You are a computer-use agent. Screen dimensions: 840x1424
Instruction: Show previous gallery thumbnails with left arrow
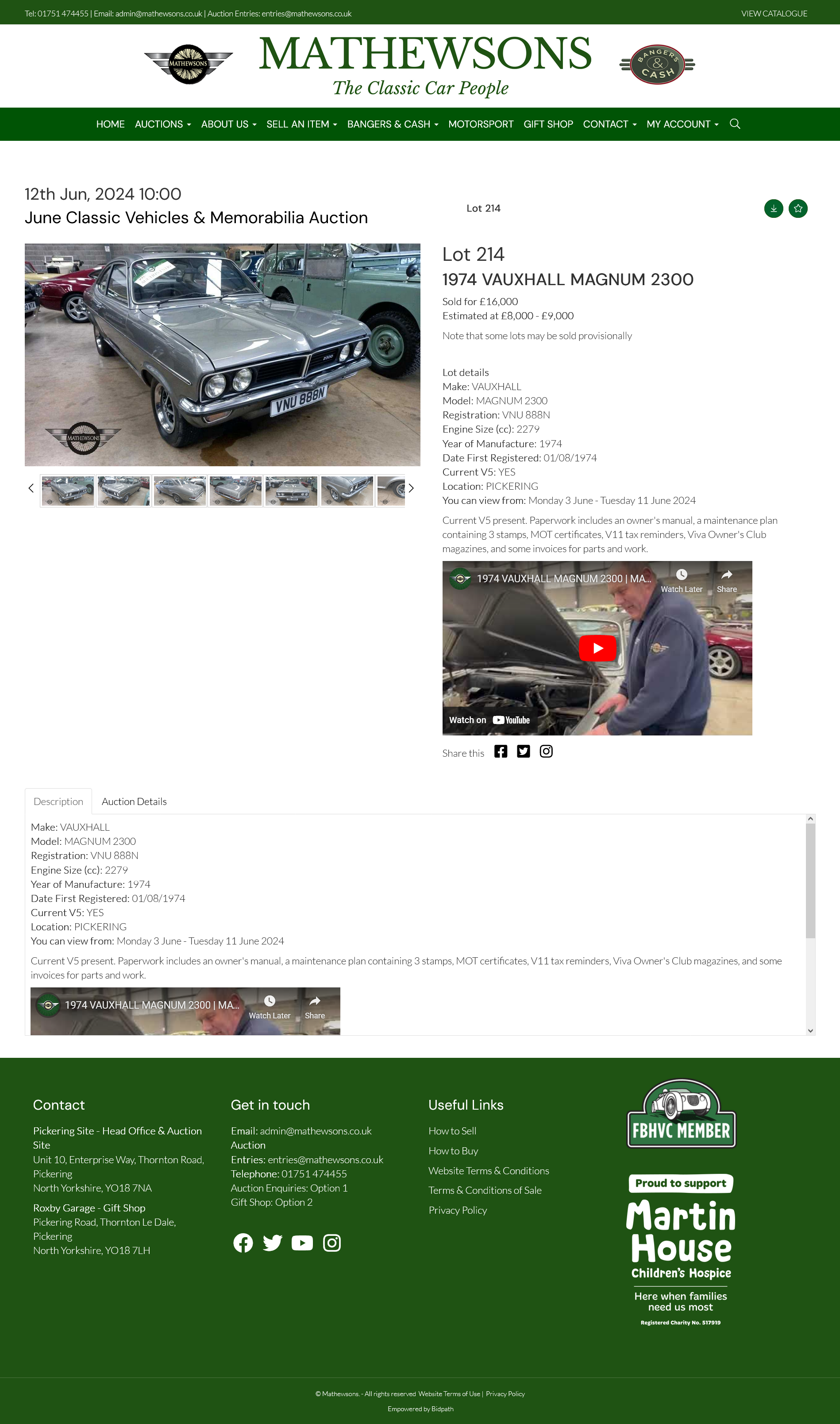[x=31, y=488]
